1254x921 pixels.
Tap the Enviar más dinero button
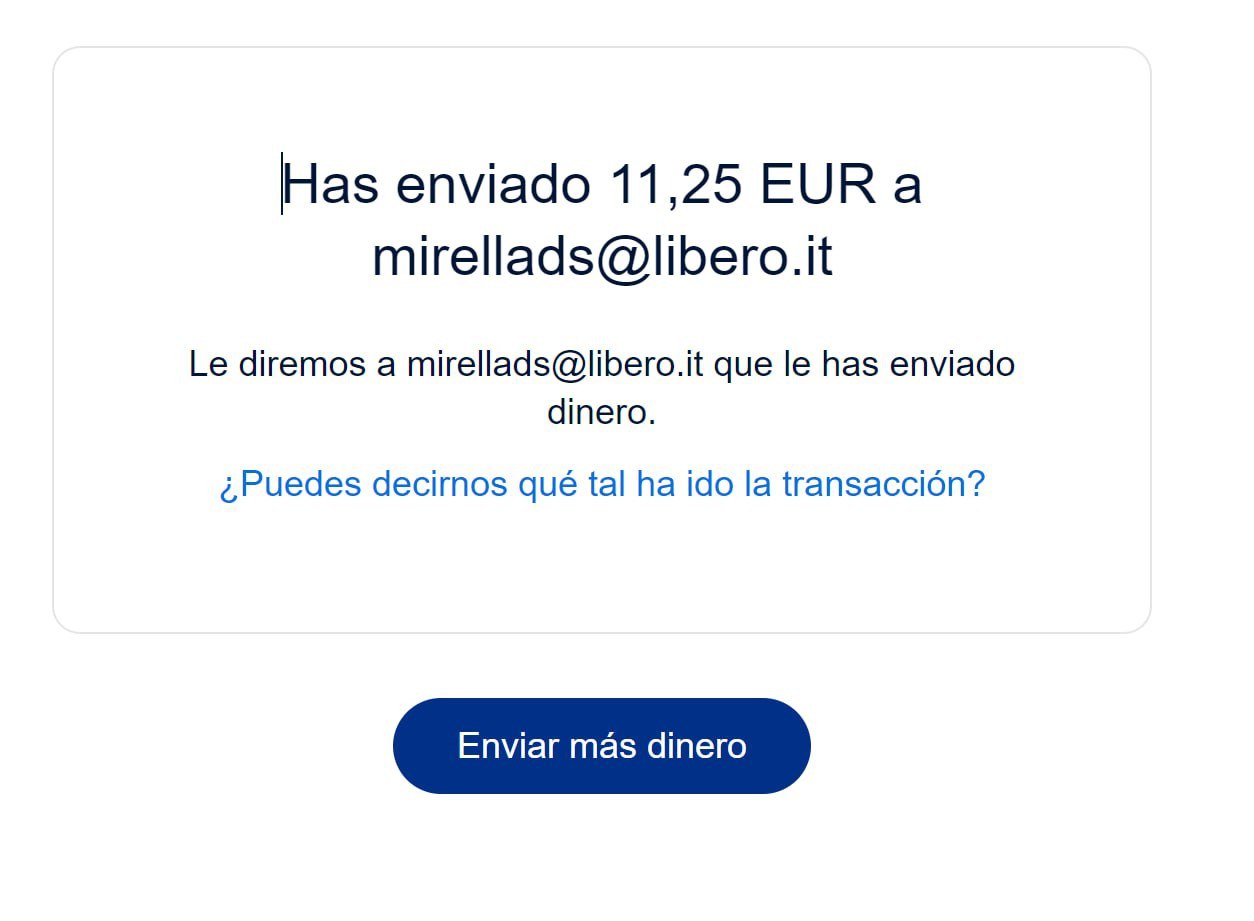pyautogui.click(x=601, y=746)
